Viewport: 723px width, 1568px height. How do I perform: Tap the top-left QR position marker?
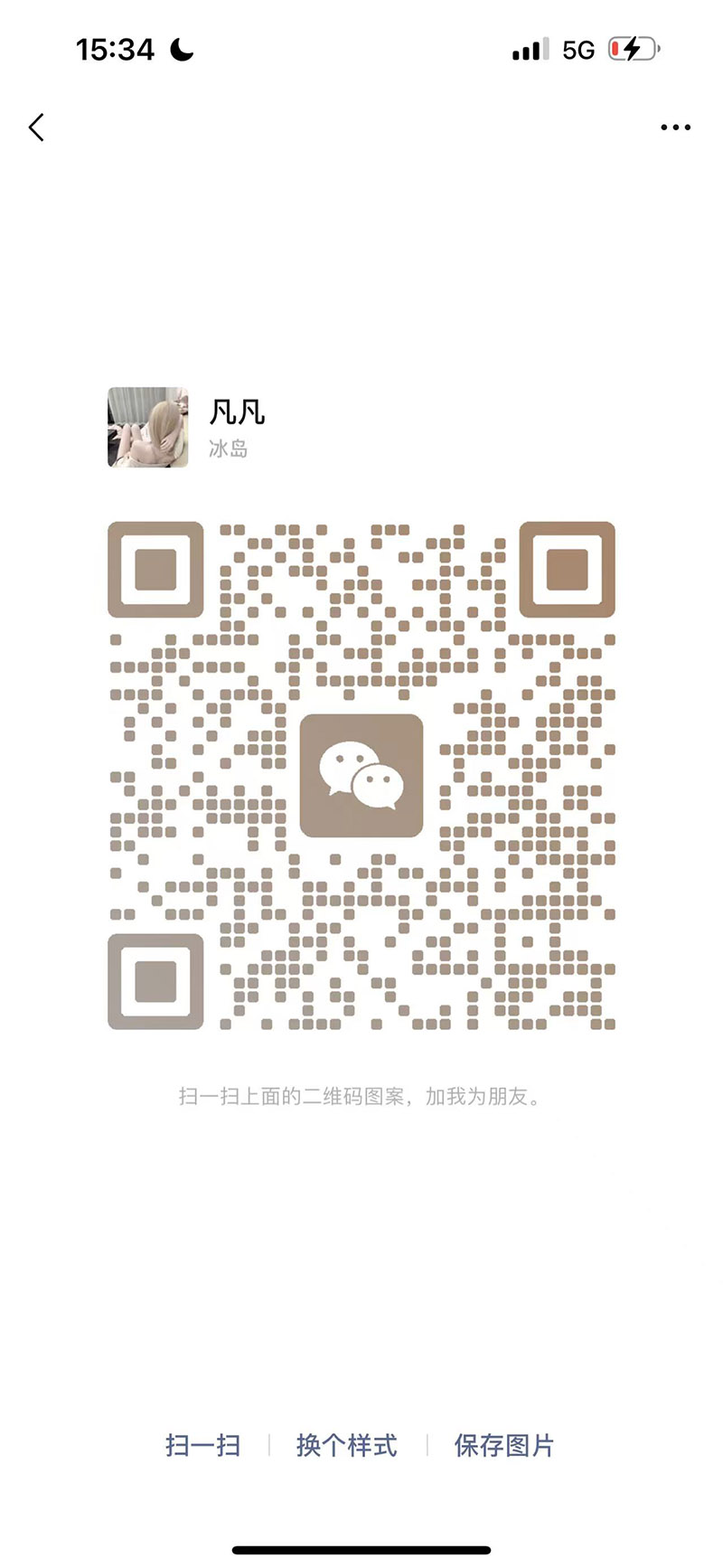click(155, 568)
